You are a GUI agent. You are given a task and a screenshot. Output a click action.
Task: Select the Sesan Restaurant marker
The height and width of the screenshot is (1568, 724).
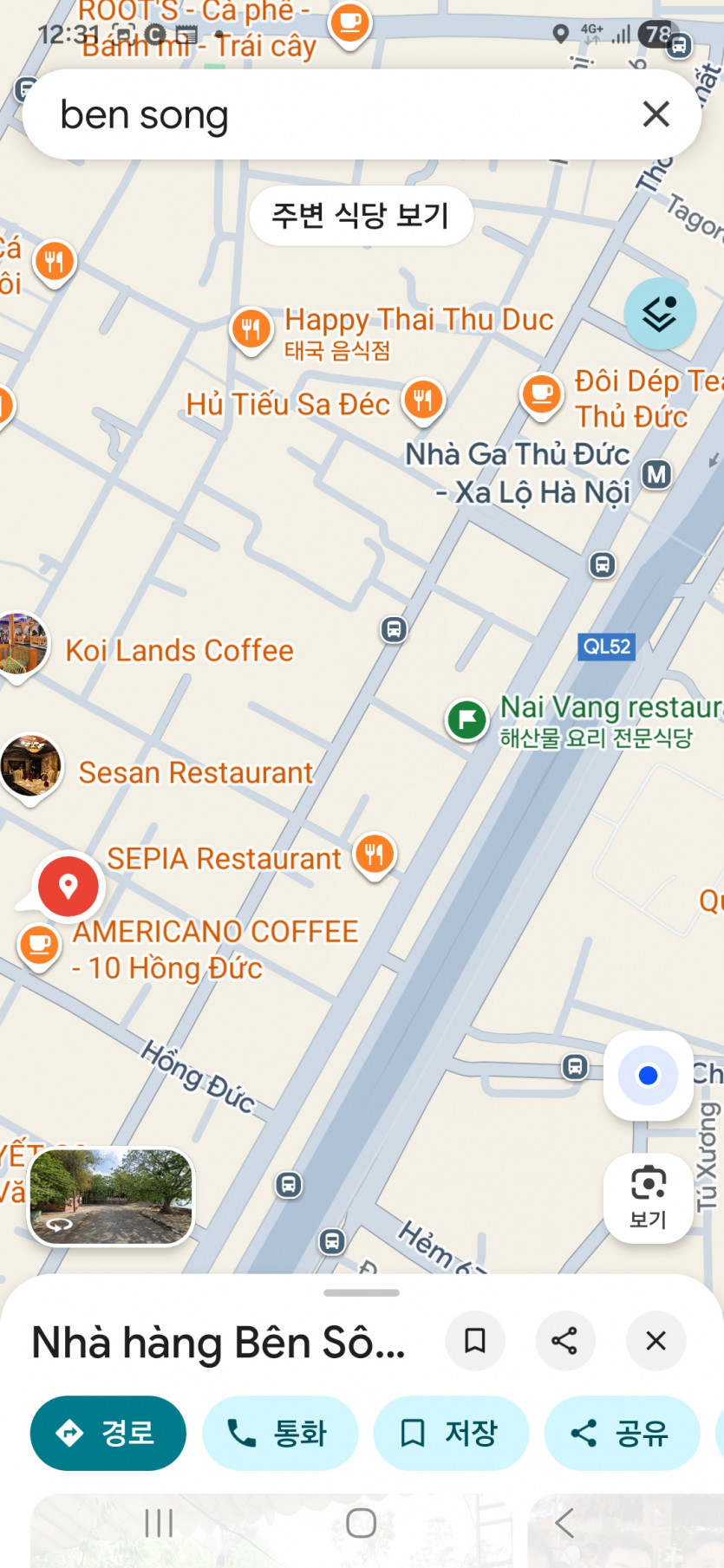[31, 766]
